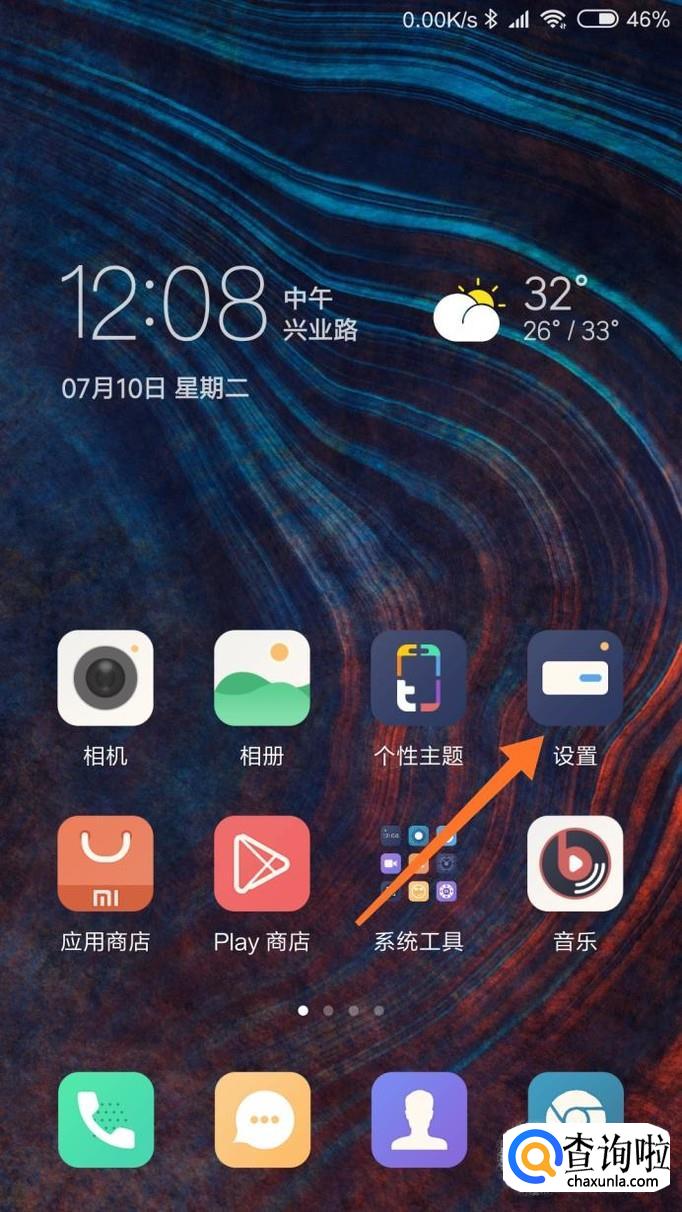682x1212 pixels.
Task: Open the phone dialer in the dock
Action: [x=105, y=1120]
